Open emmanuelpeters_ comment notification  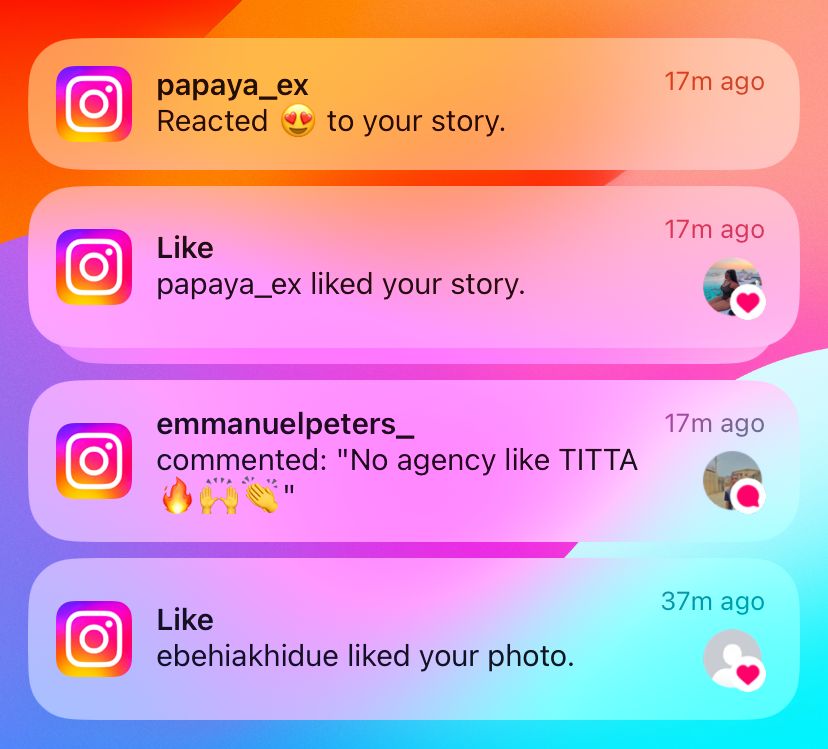click(413, 461)
